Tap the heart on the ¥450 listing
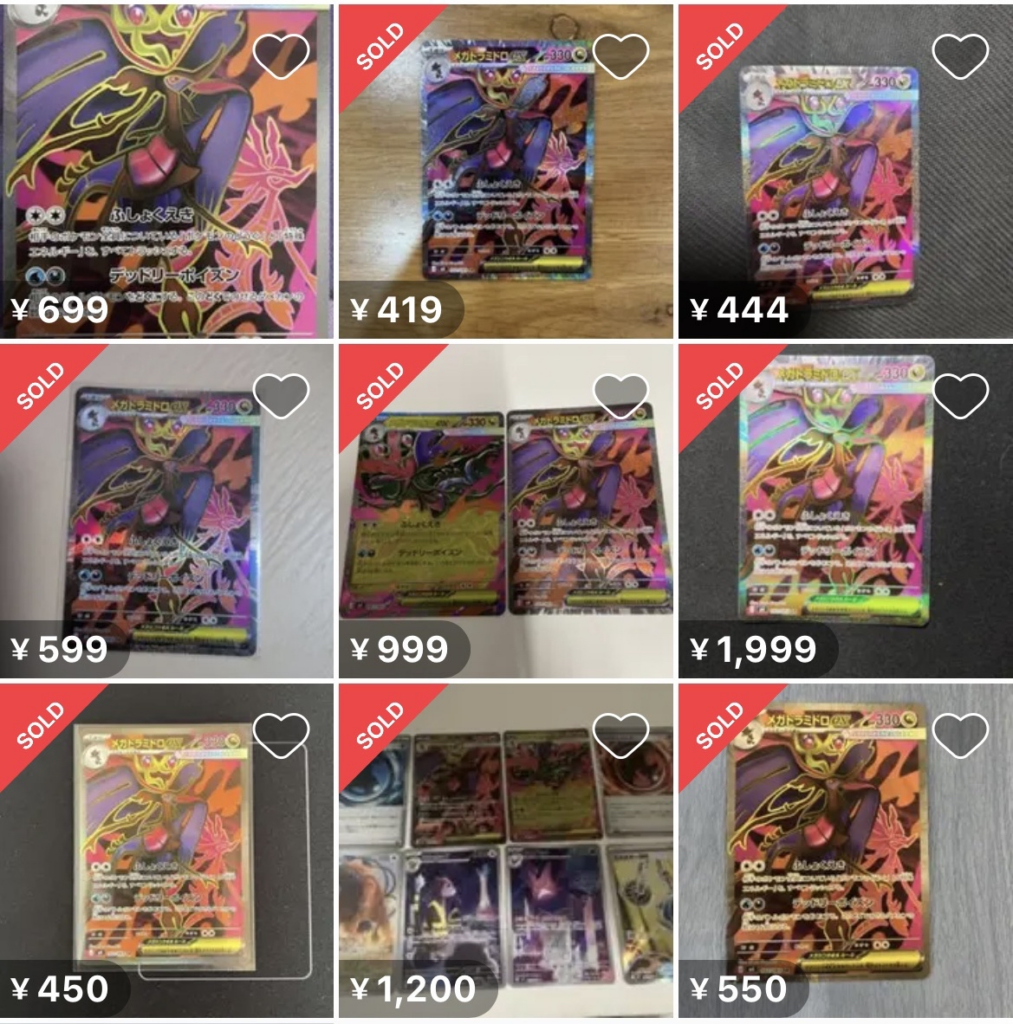 click(281, 736)
